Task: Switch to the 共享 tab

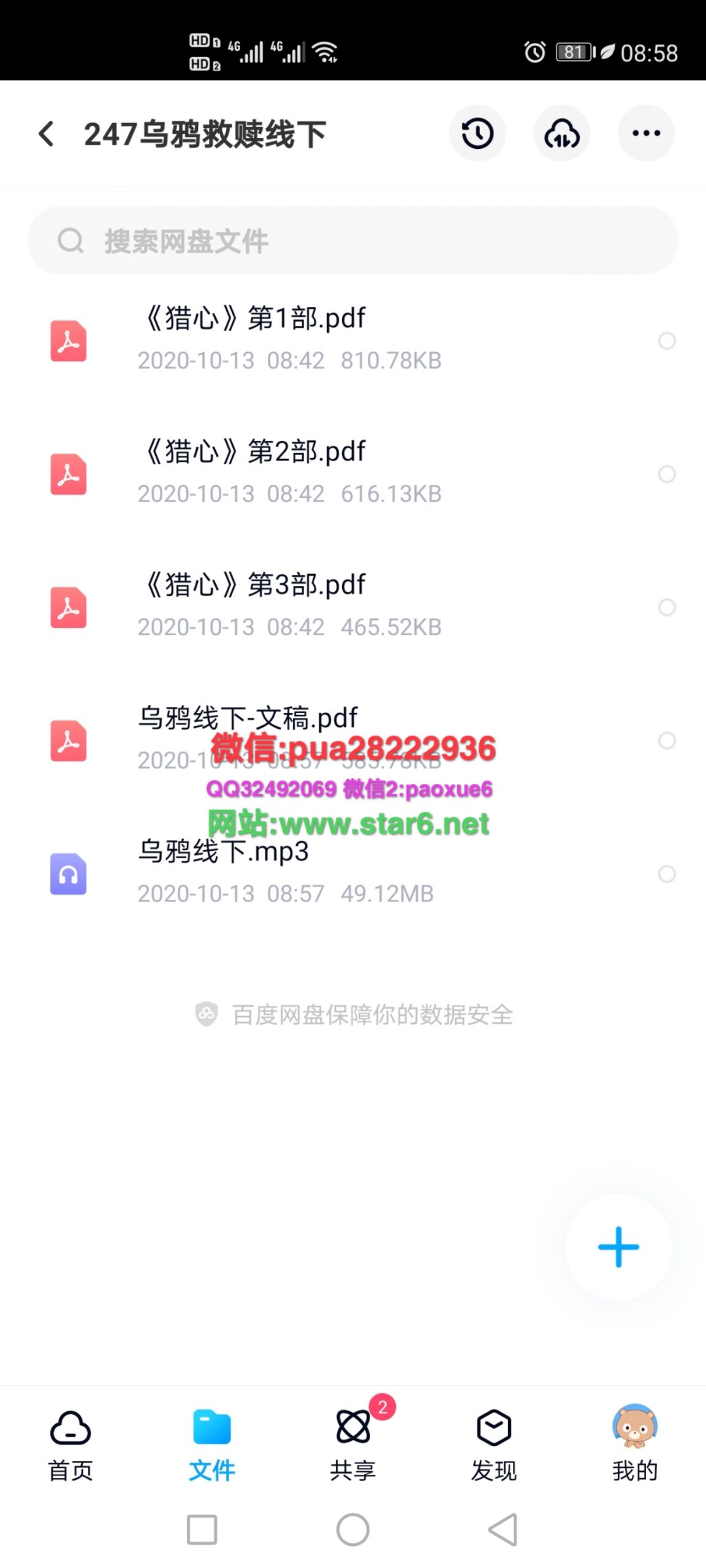Action: [353, 1444]
